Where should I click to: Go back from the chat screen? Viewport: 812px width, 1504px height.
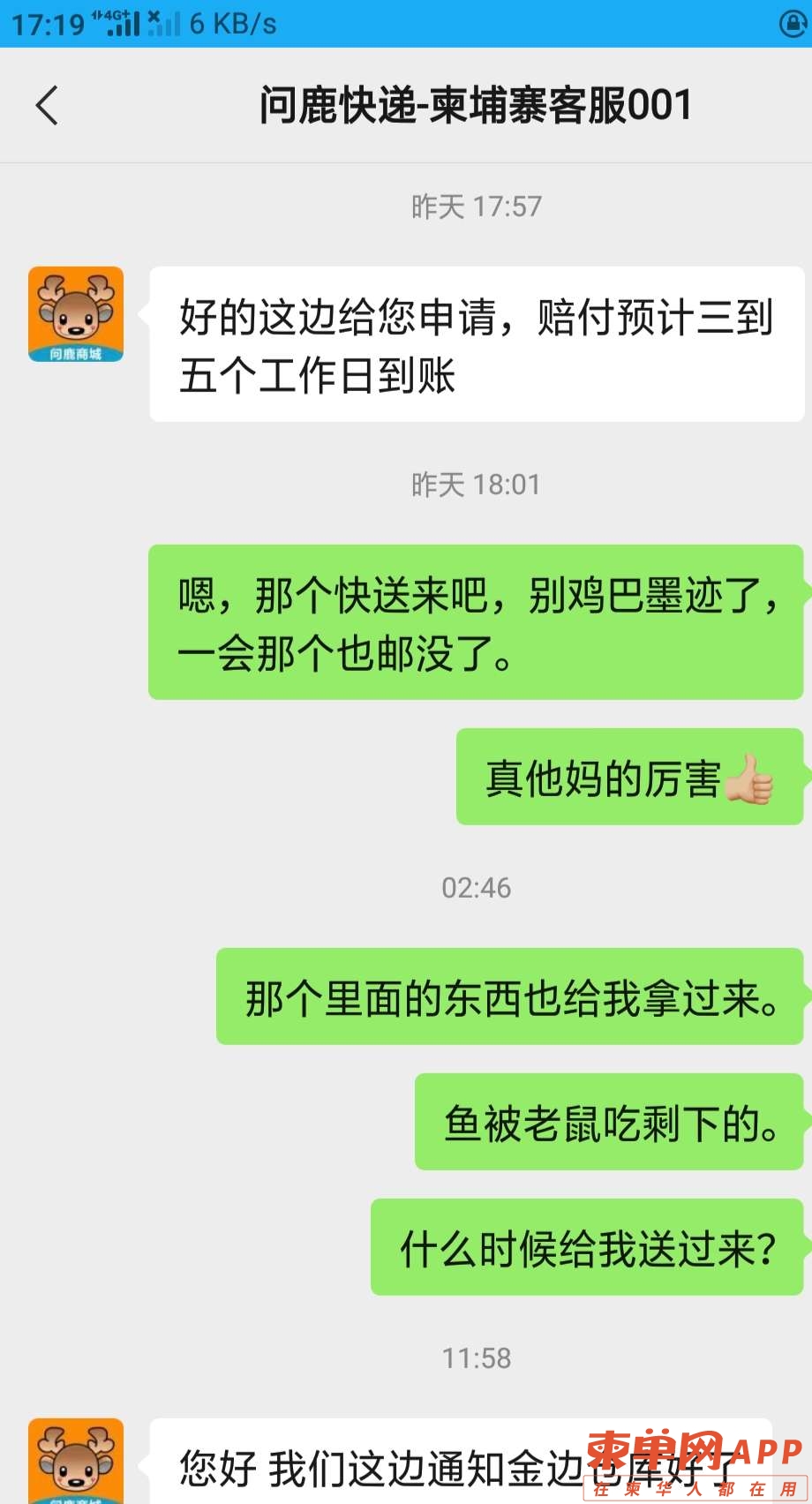48,106
